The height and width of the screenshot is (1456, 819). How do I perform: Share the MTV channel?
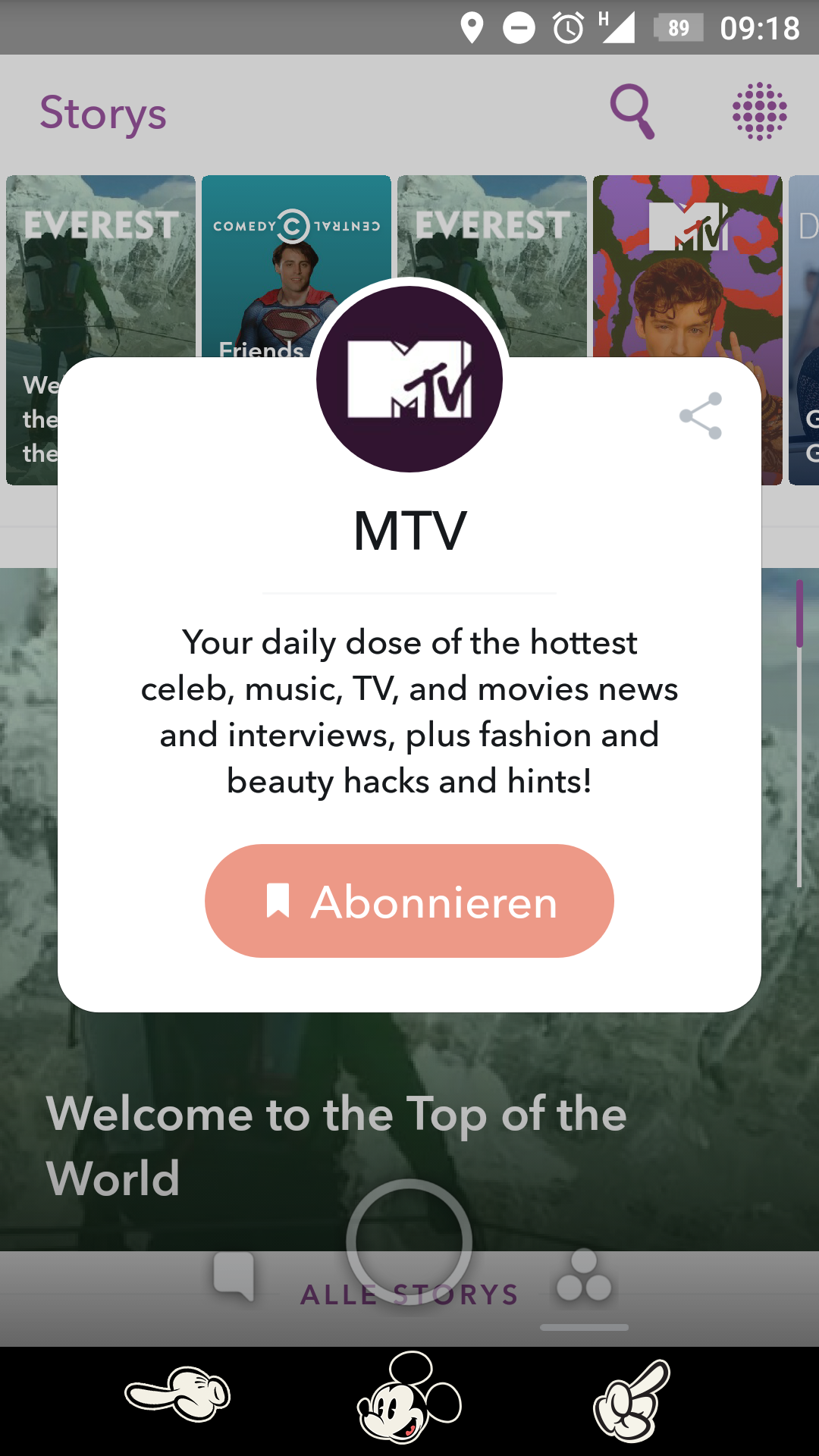click(x=701, y=416)
